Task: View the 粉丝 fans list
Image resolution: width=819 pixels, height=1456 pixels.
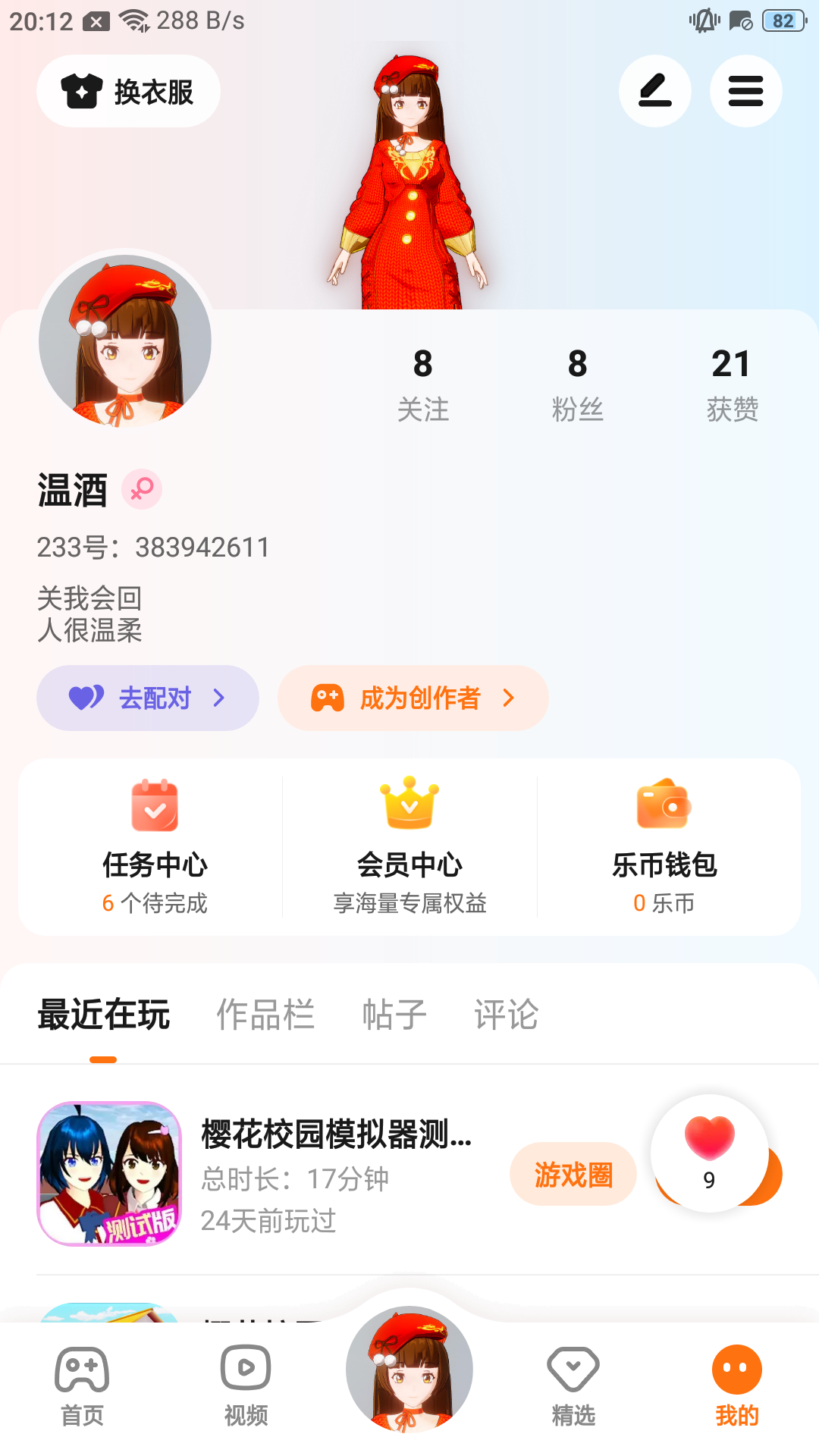Action: tap(577, 384)
